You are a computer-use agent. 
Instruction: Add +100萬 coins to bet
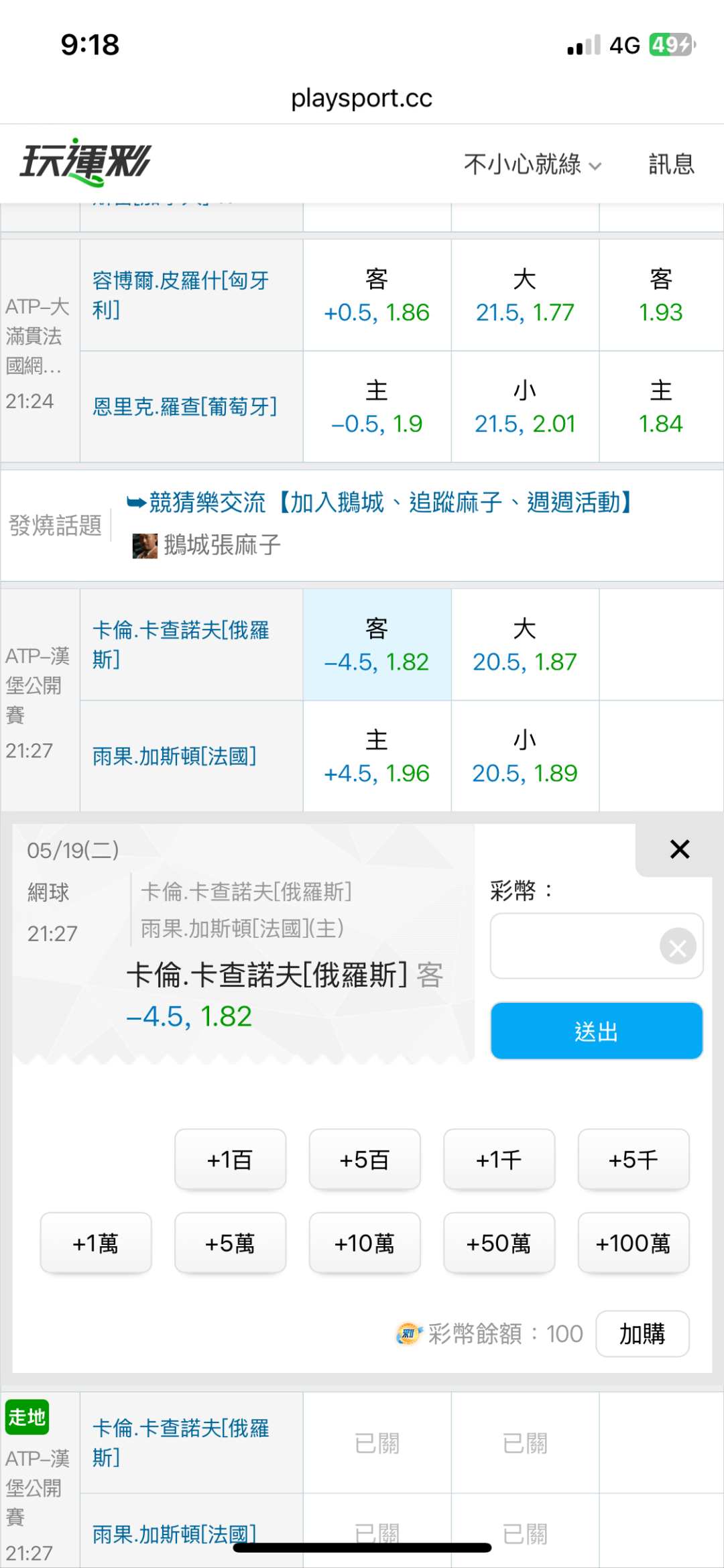coord(633,1244)
